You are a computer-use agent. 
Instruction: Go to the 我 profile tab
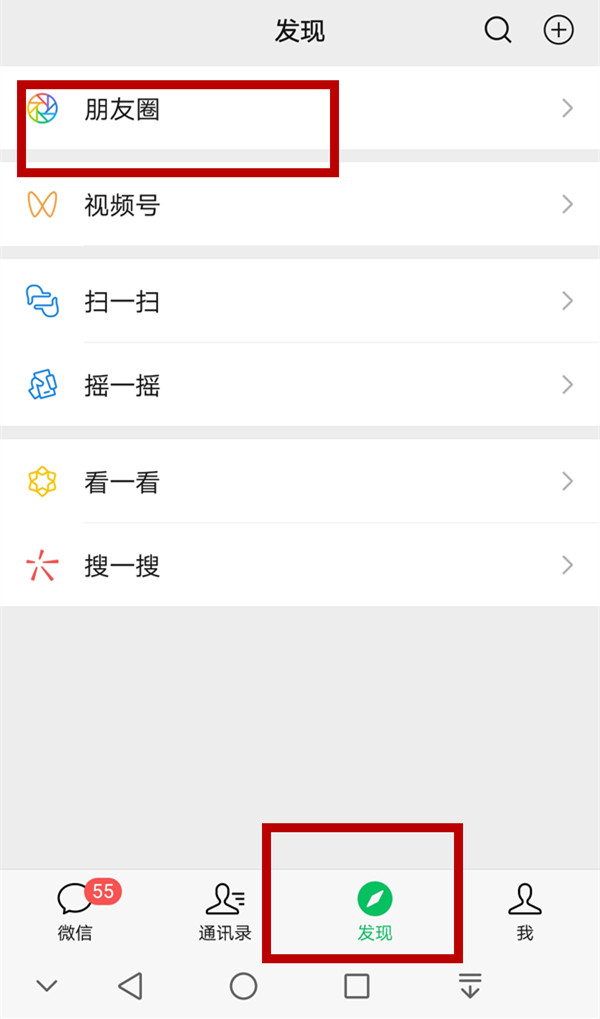(525, 911)
